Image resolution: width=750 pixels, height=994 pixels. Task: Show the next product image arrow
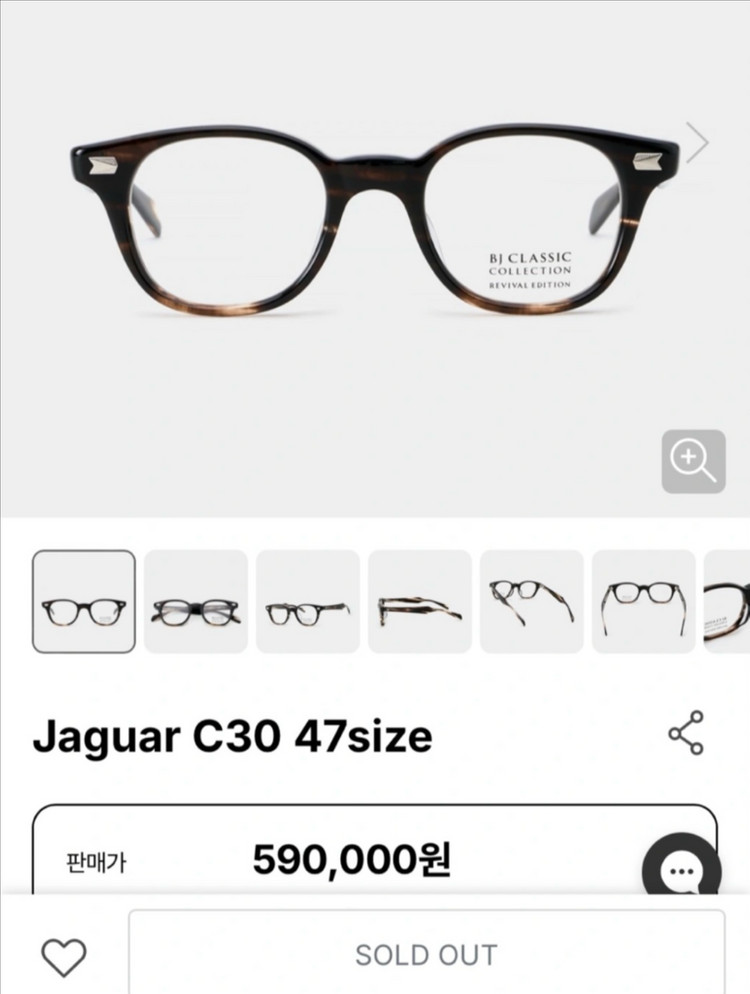(x=697, y=143)
